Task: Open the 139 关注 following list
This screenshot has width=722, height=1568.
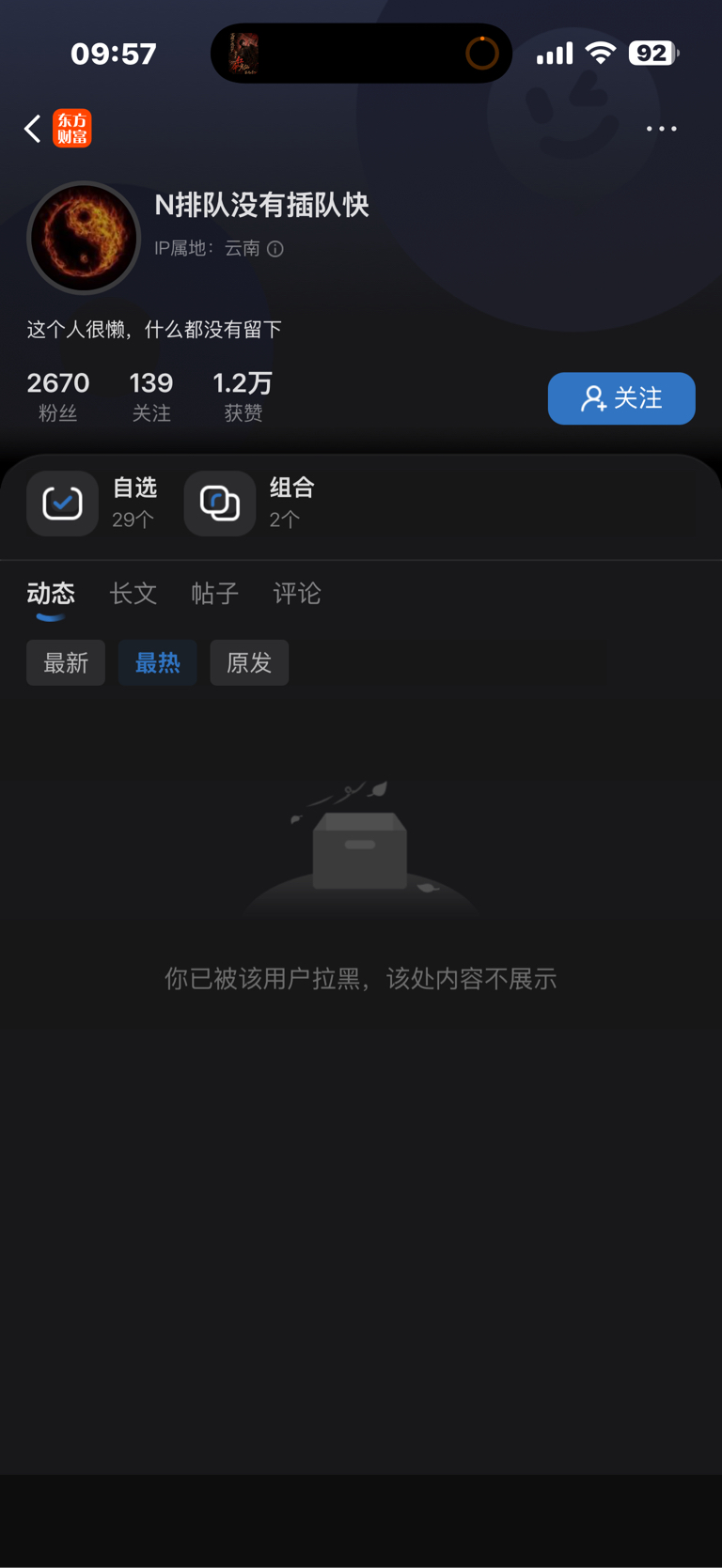Action: (151, 396)
